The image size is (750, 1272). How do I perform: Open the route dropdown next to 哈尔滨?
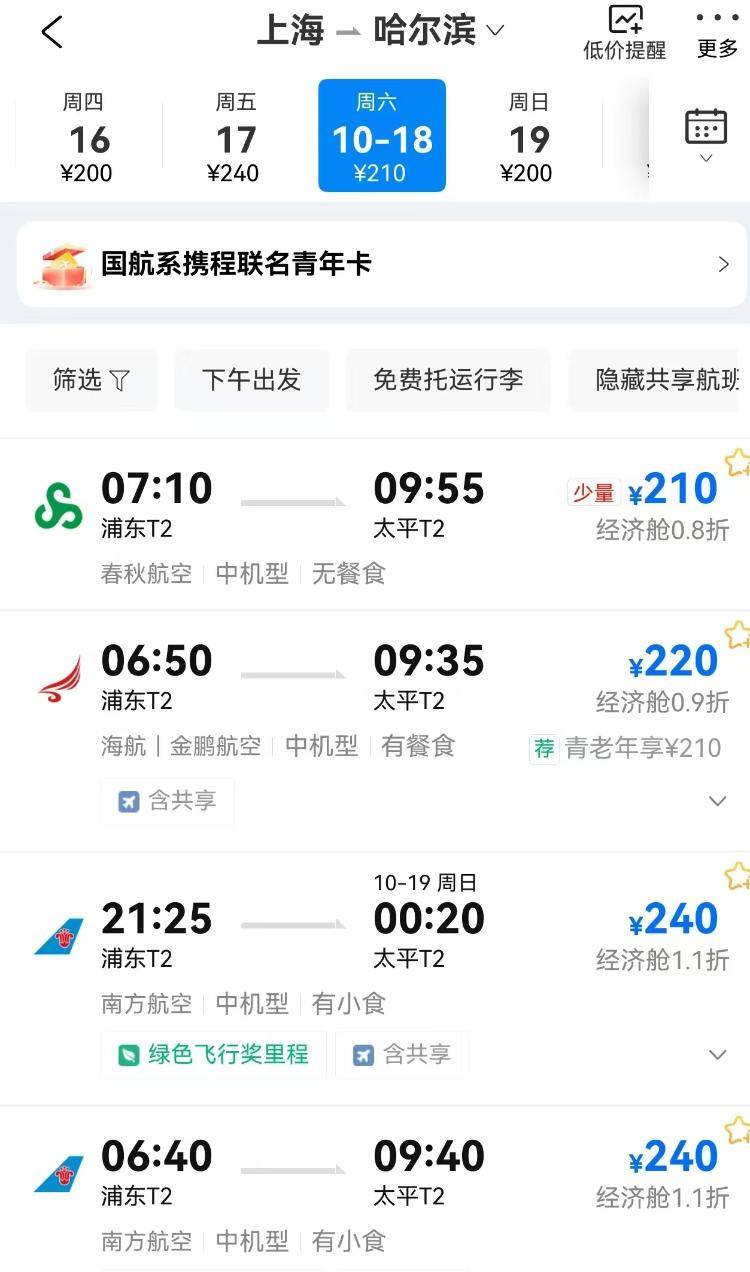point(494,30)
